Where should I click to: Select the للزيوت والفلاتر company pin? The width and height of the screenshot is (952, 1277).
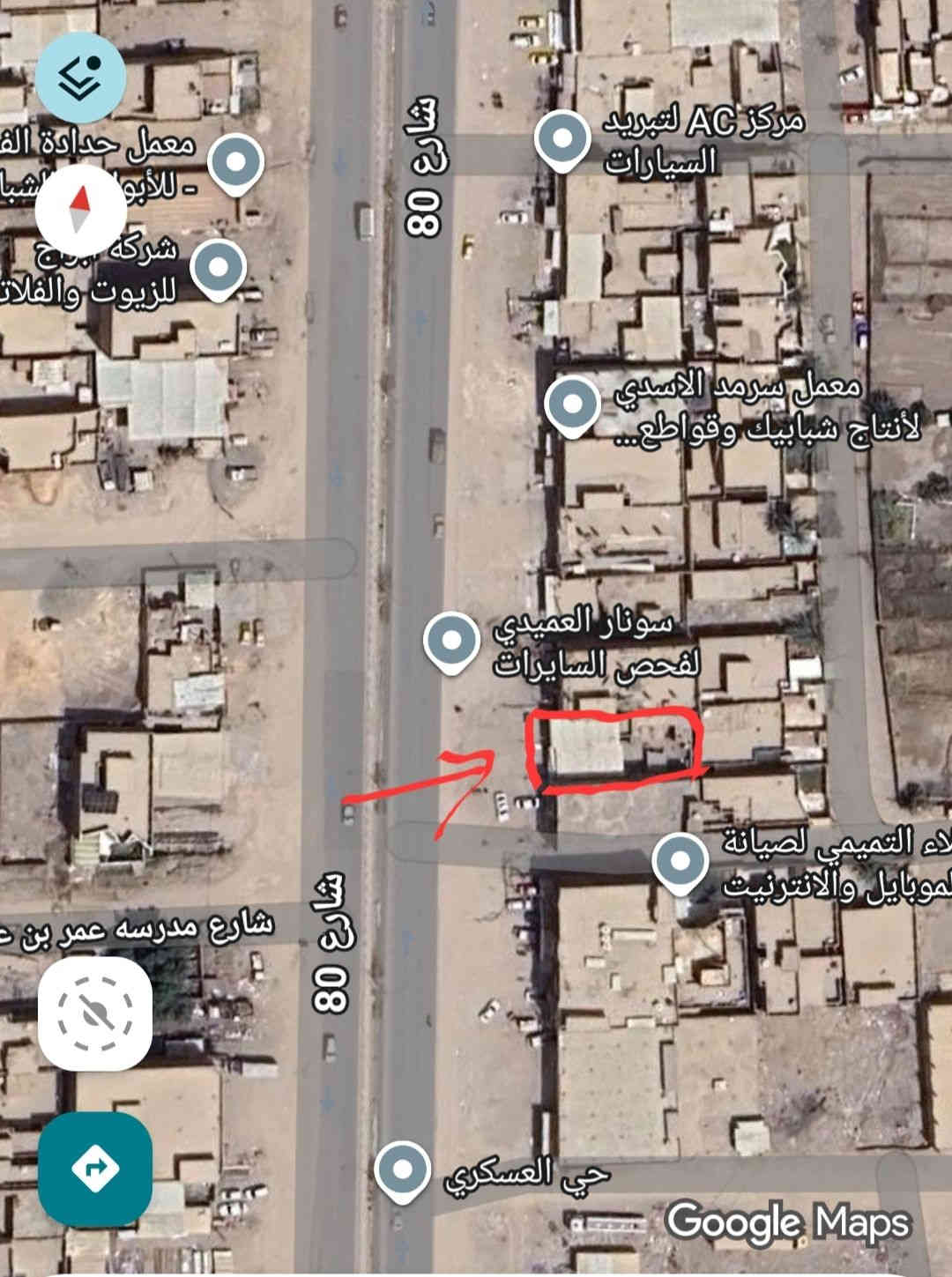click(x=219, y=267)
